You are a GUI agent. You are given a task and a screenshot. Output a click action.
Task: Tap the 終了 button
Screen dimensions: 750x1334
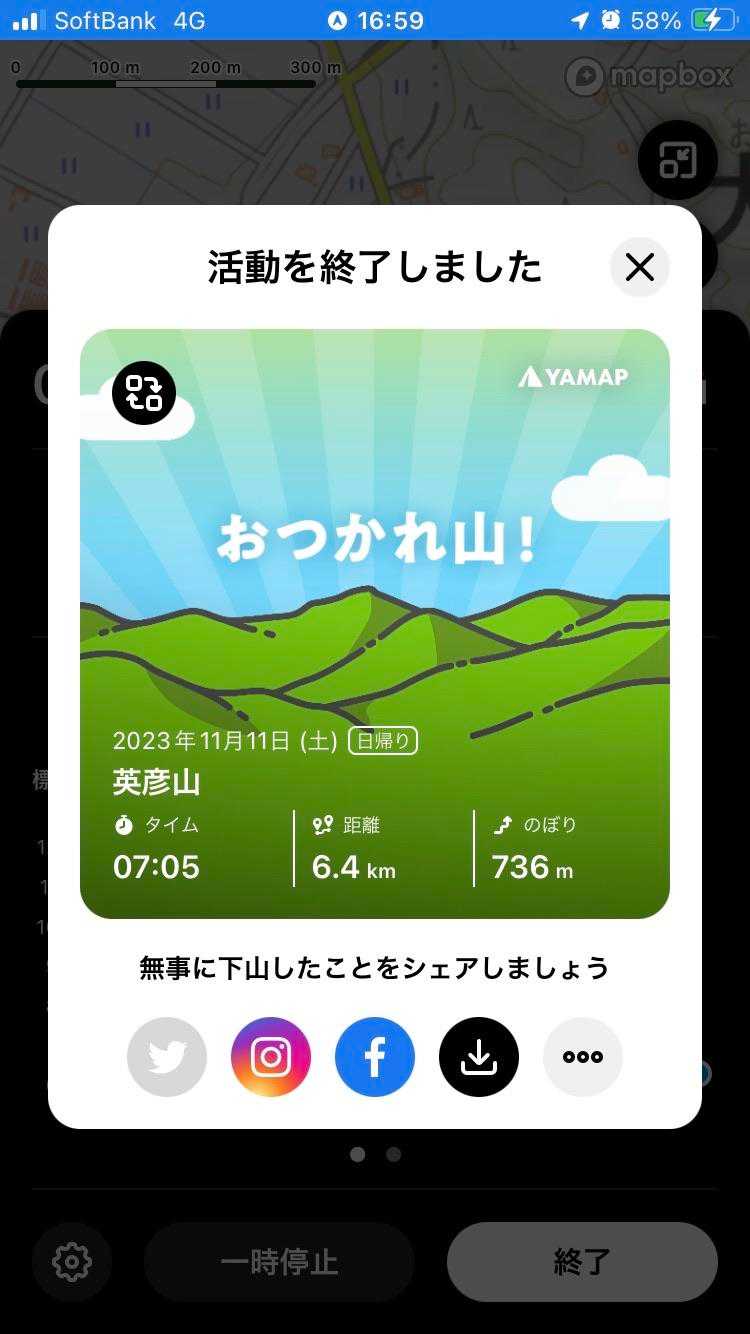[x=582, y=1262]
